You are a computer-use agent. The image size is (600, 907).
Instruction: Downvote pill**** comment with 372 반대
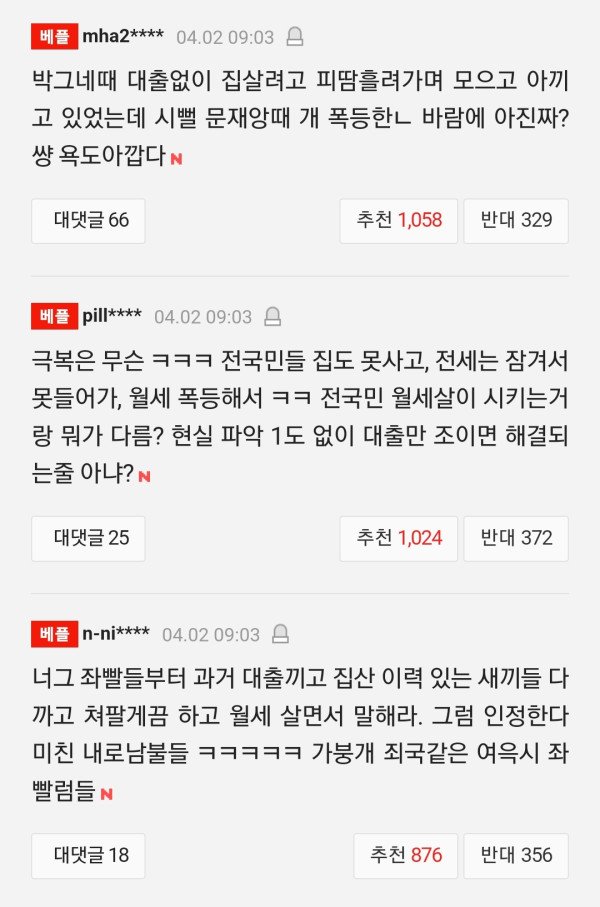(x=516, y=538)
